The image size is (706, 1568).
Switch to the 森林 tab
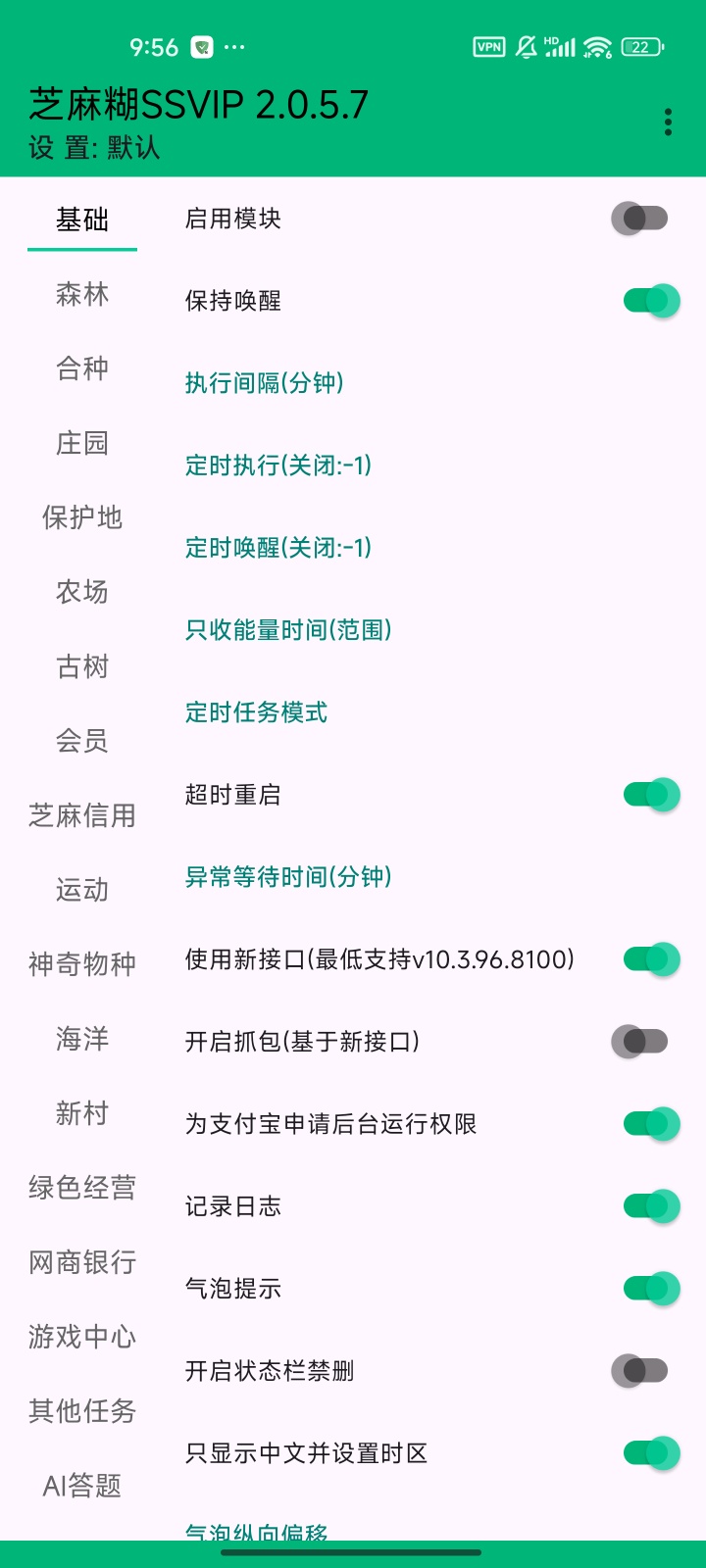pyautogui.click(x=82, y=294)
